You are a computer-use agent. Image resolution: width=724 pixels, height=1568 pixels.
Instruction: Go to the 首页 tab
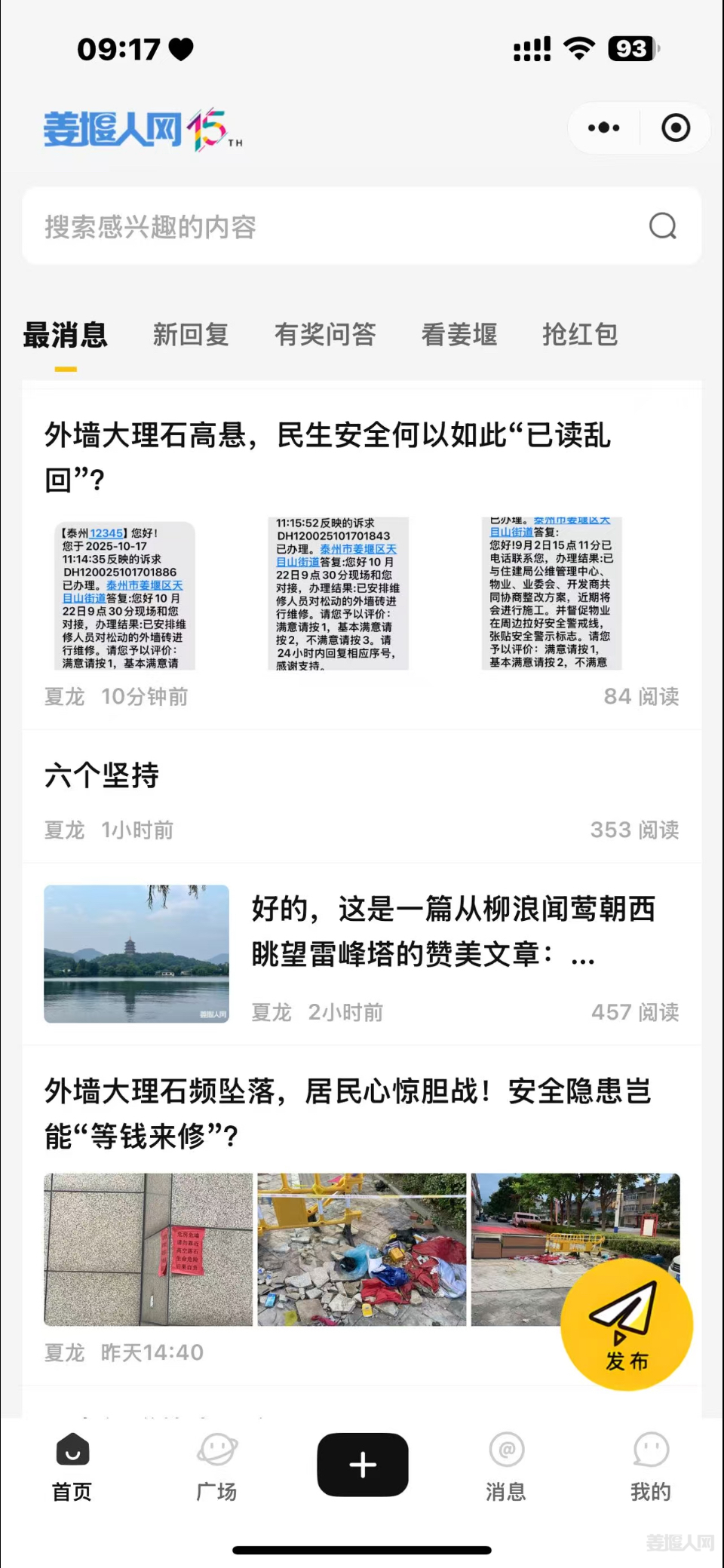pos(72,1467)
